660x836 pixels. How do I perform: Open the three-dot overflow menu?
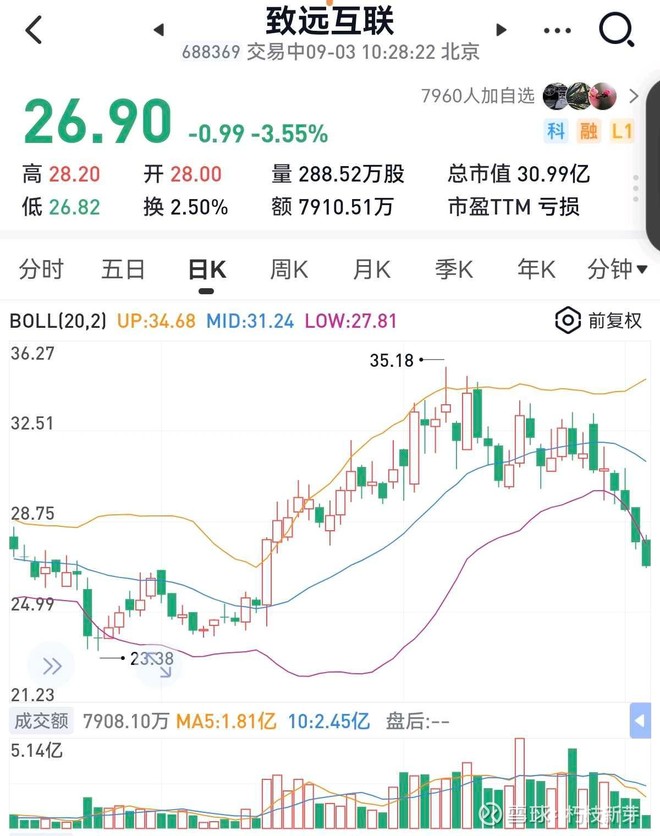[x=557, y=30]
